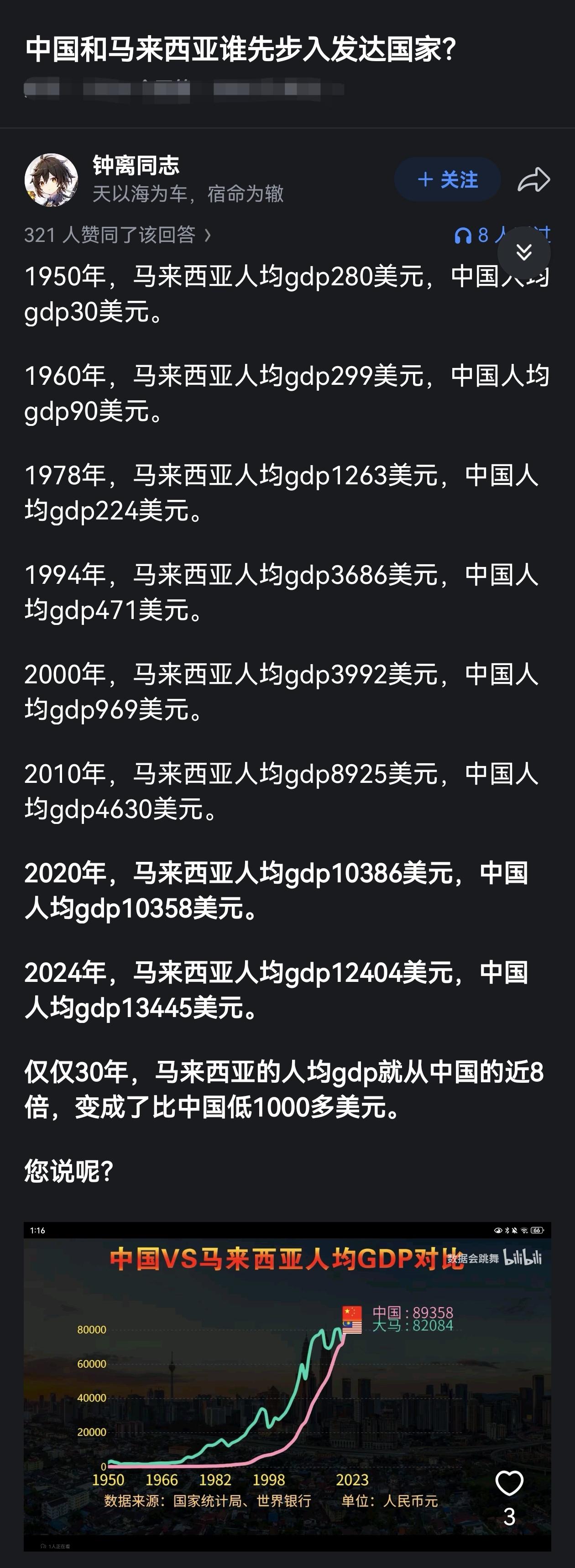Viewport: 575px width, 1568px height.
Task: Click the Bluetooth icon in the video status bar
Action: click(506, 1230)
